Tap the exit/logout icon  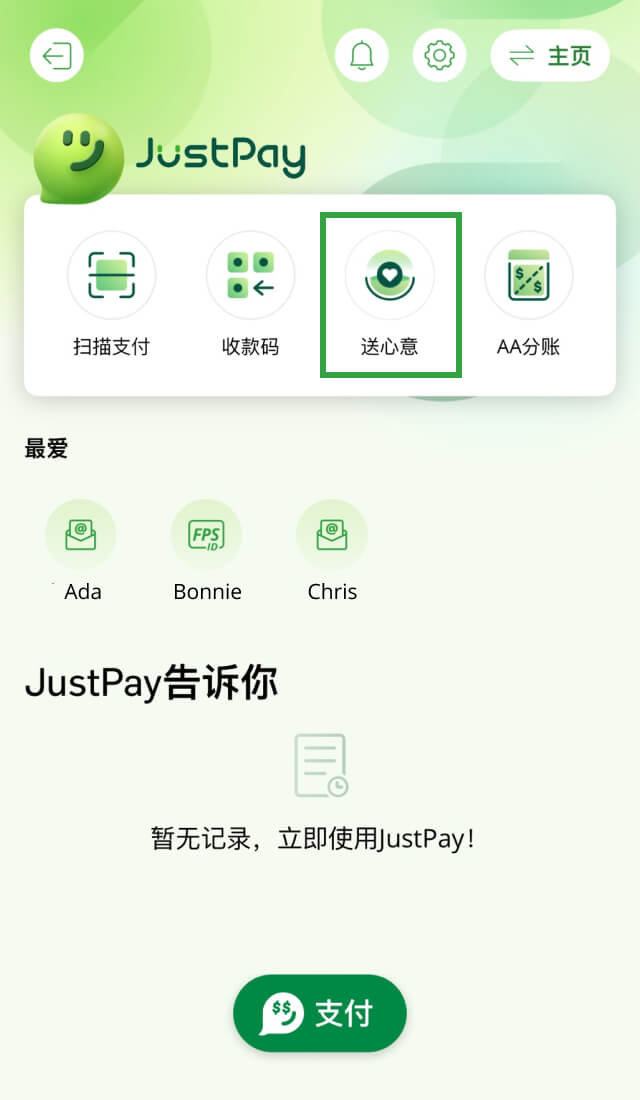[57, 55]
